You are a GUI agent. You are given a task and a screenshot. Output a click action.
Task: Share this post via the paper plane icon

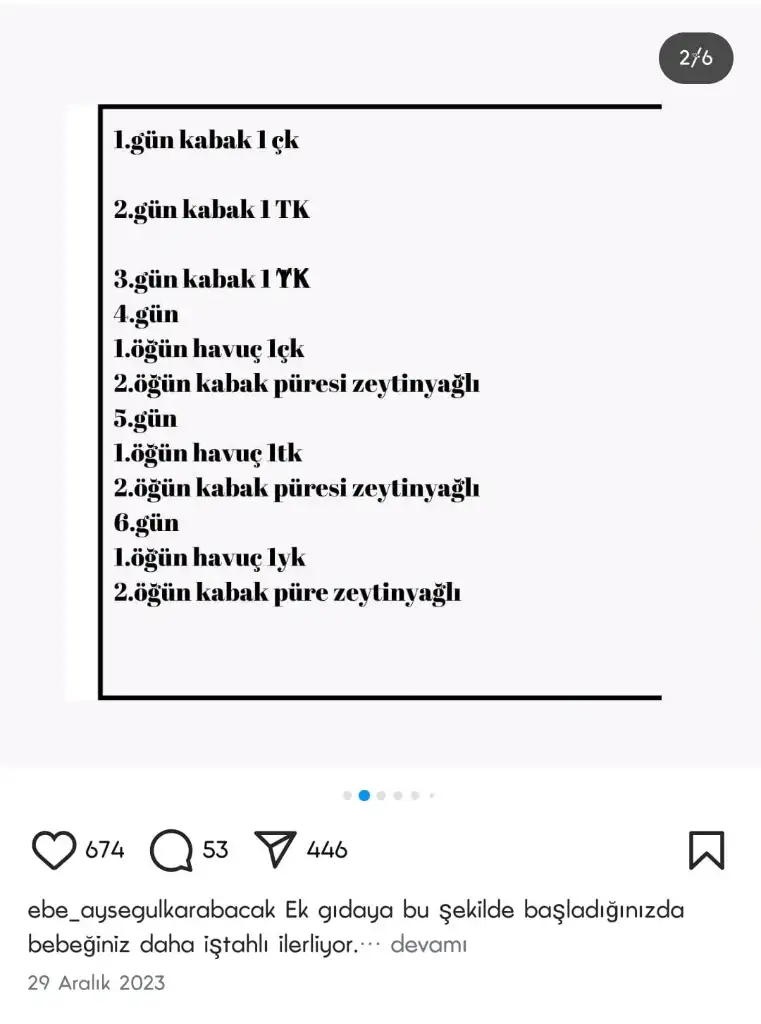click(274, 850)
